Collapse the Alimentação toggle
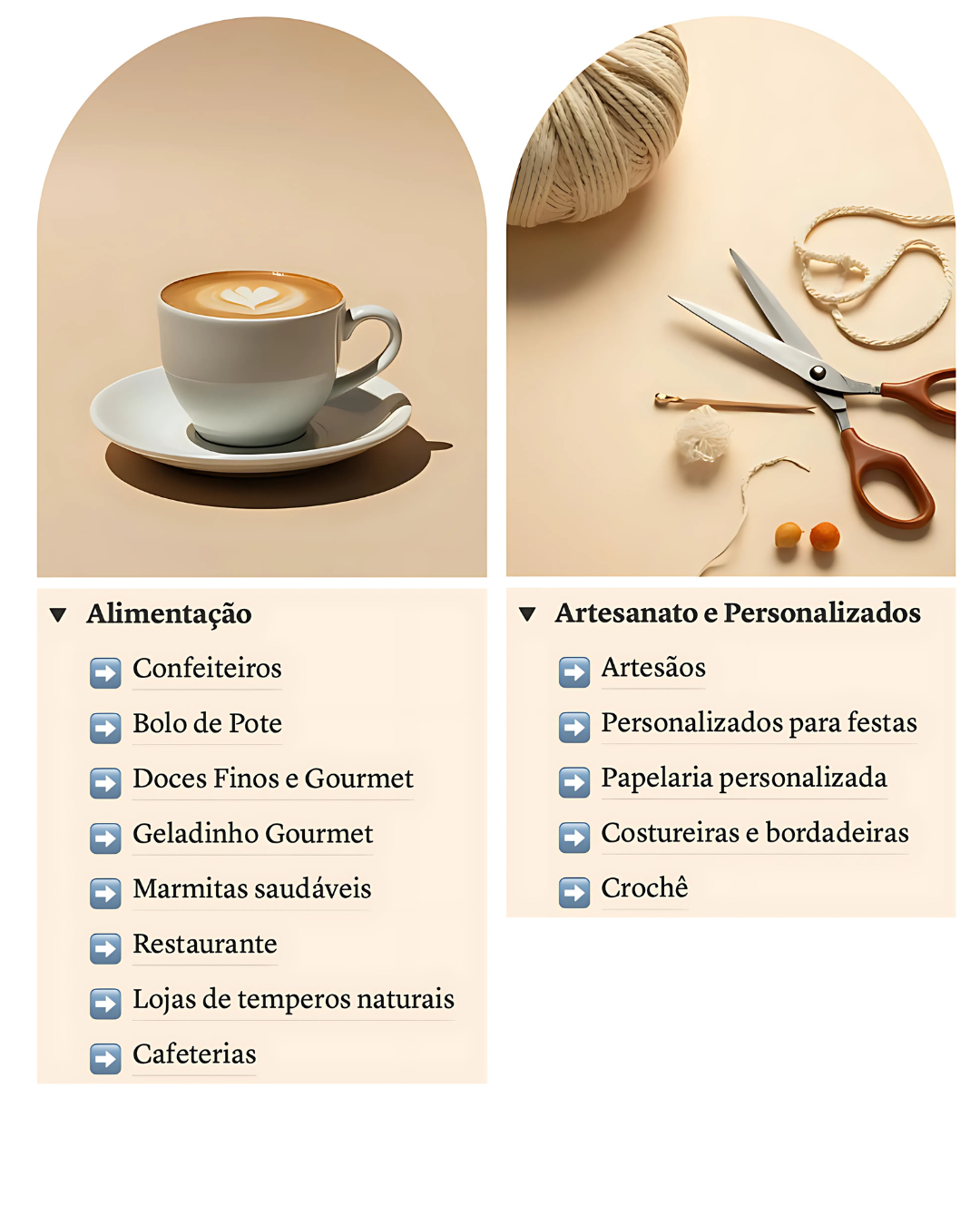The height and width of the screenshot is (1225, 980). pos(59,615)
